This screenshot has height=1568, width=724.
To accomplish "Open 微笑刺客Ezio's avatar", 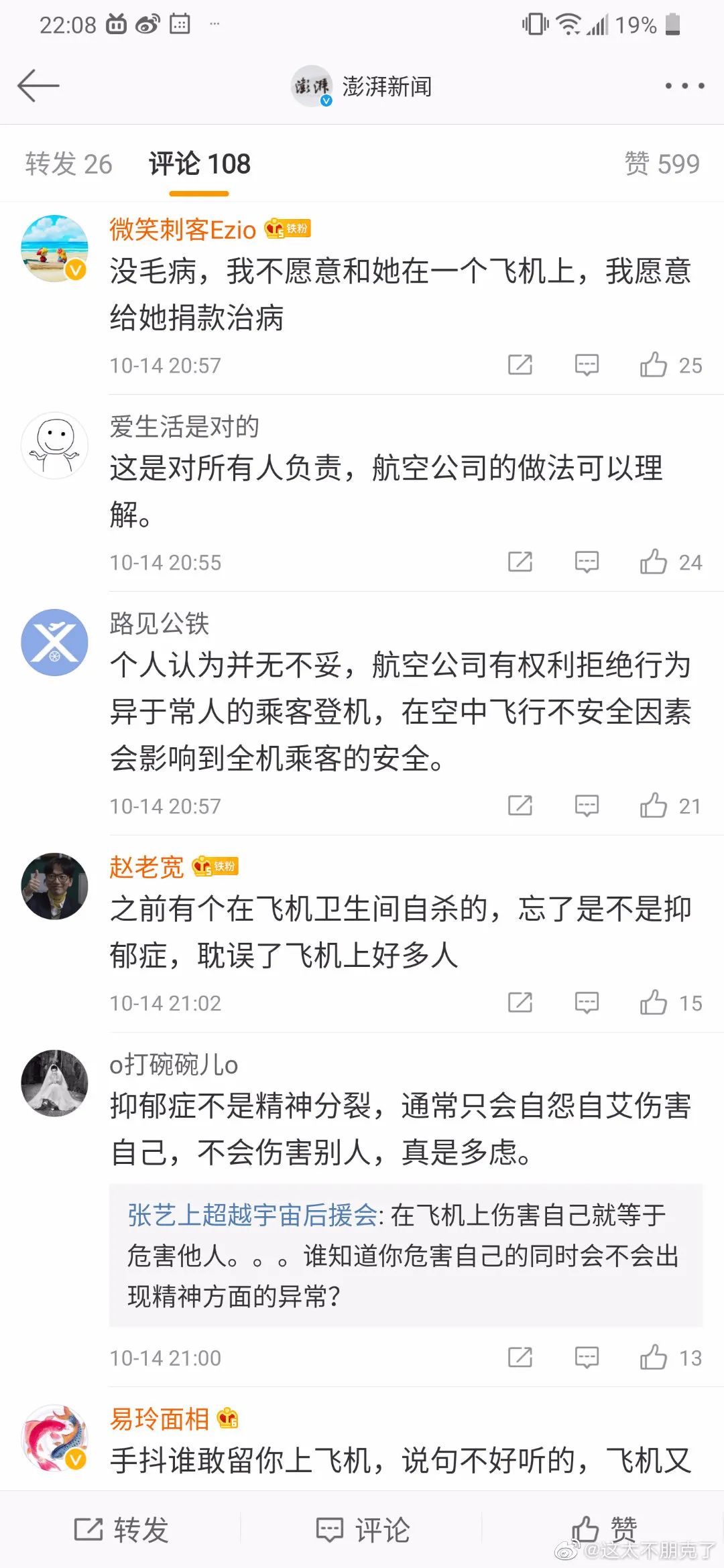I will pyautogui.click(x=54, y=248).
